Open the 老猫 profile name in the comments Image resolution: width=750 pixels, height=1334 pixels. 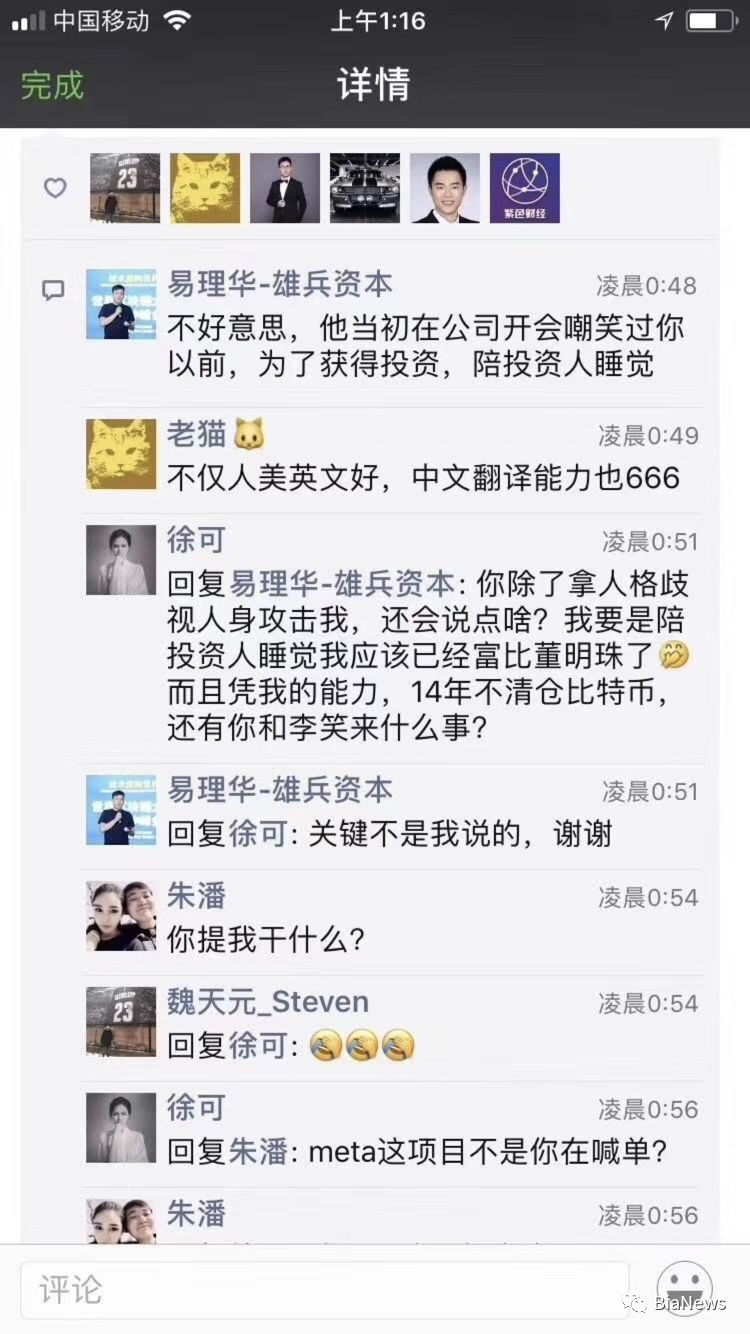pyautogui.click(x=196, y=435)
